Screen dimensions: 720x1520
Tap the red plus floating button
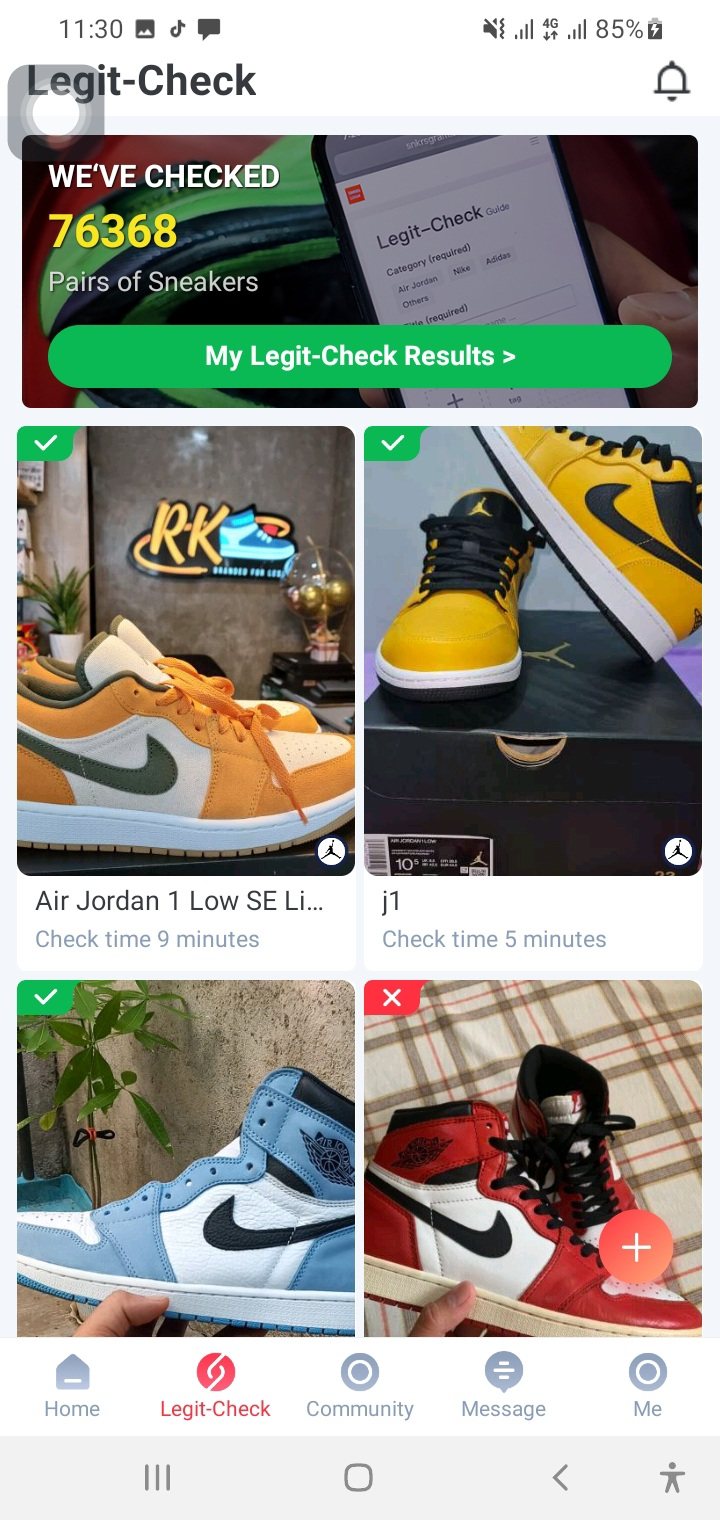pyautogui.click(x=636, y=1247)
